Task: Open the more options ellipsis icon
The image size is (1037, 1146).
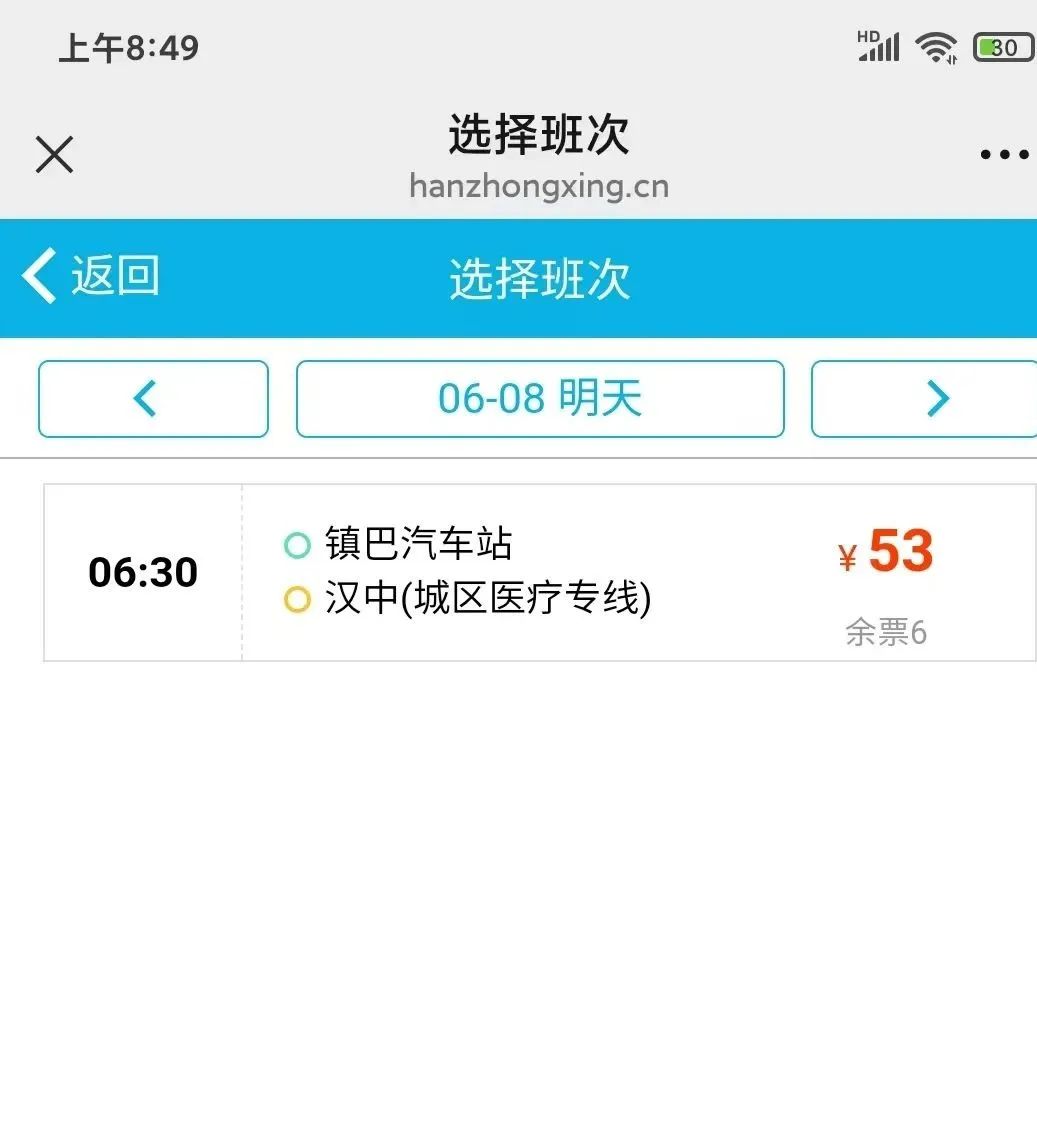Action: (x=1003, y=152)
